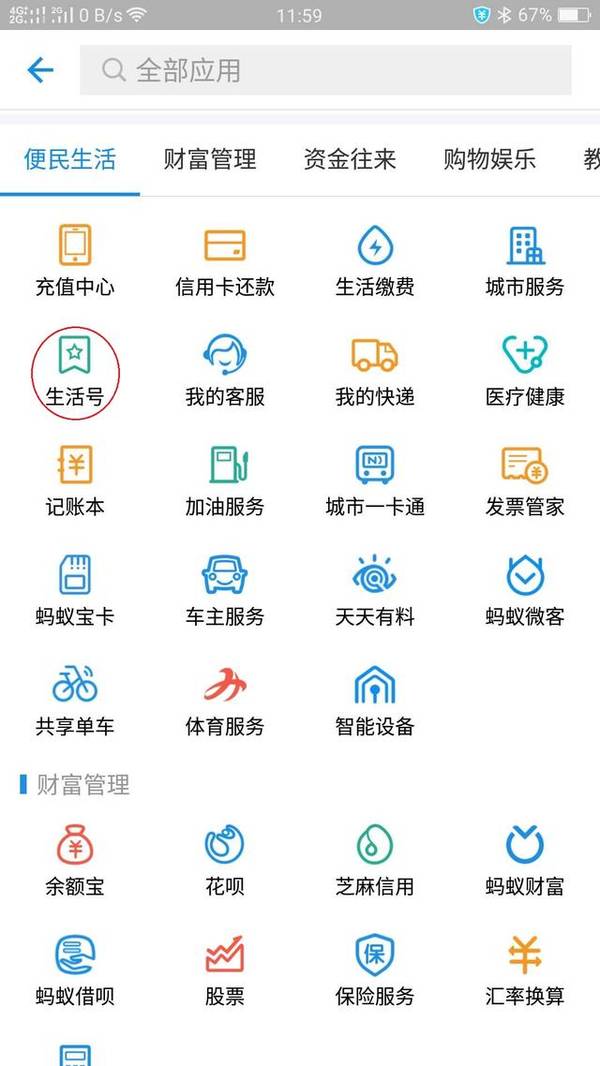
Task: Open 发票管家
Action: tap(525, 481)
